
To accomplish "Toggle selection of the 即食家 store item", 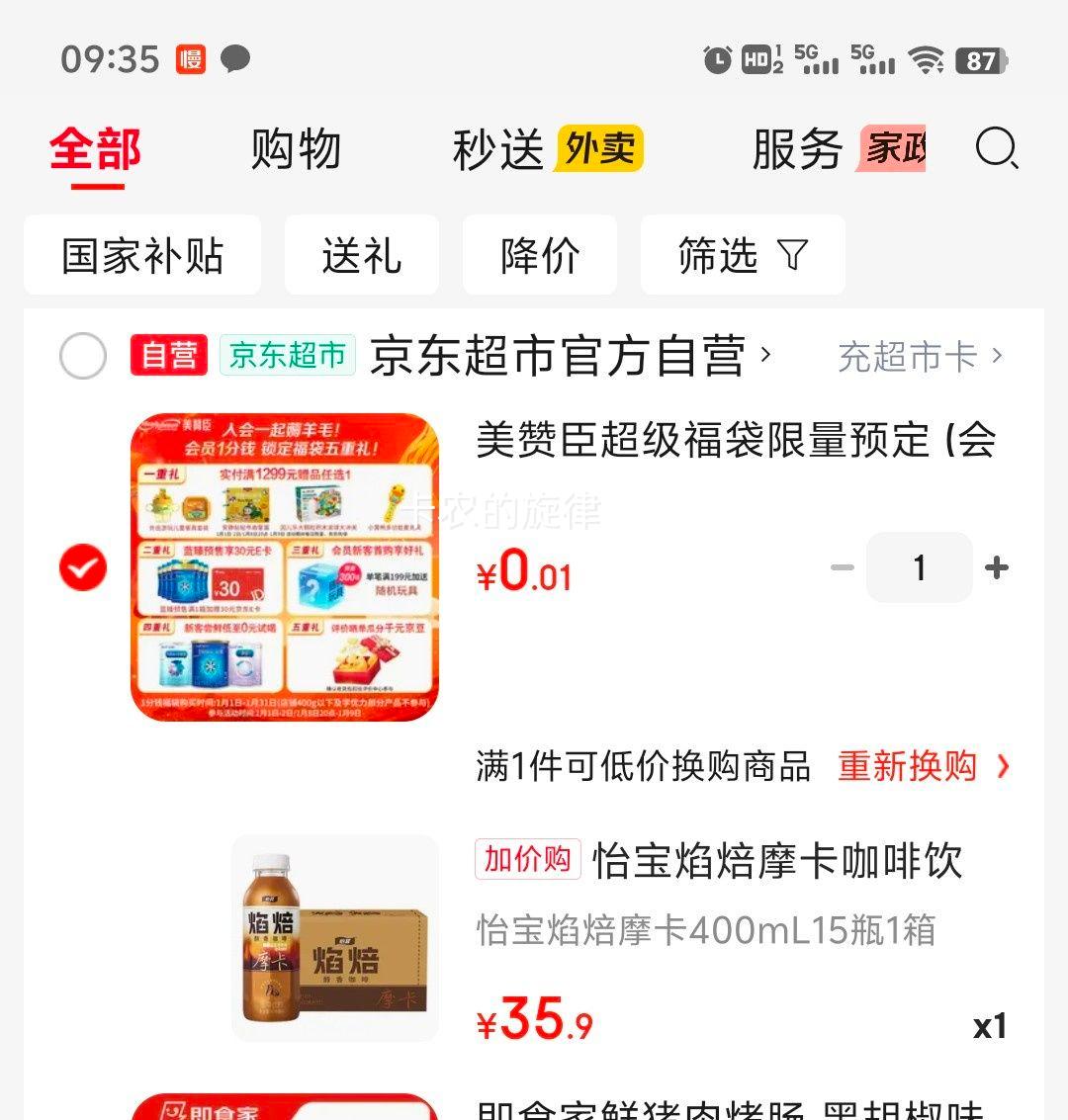I will pyautogui.click(x=82, y=1112).
